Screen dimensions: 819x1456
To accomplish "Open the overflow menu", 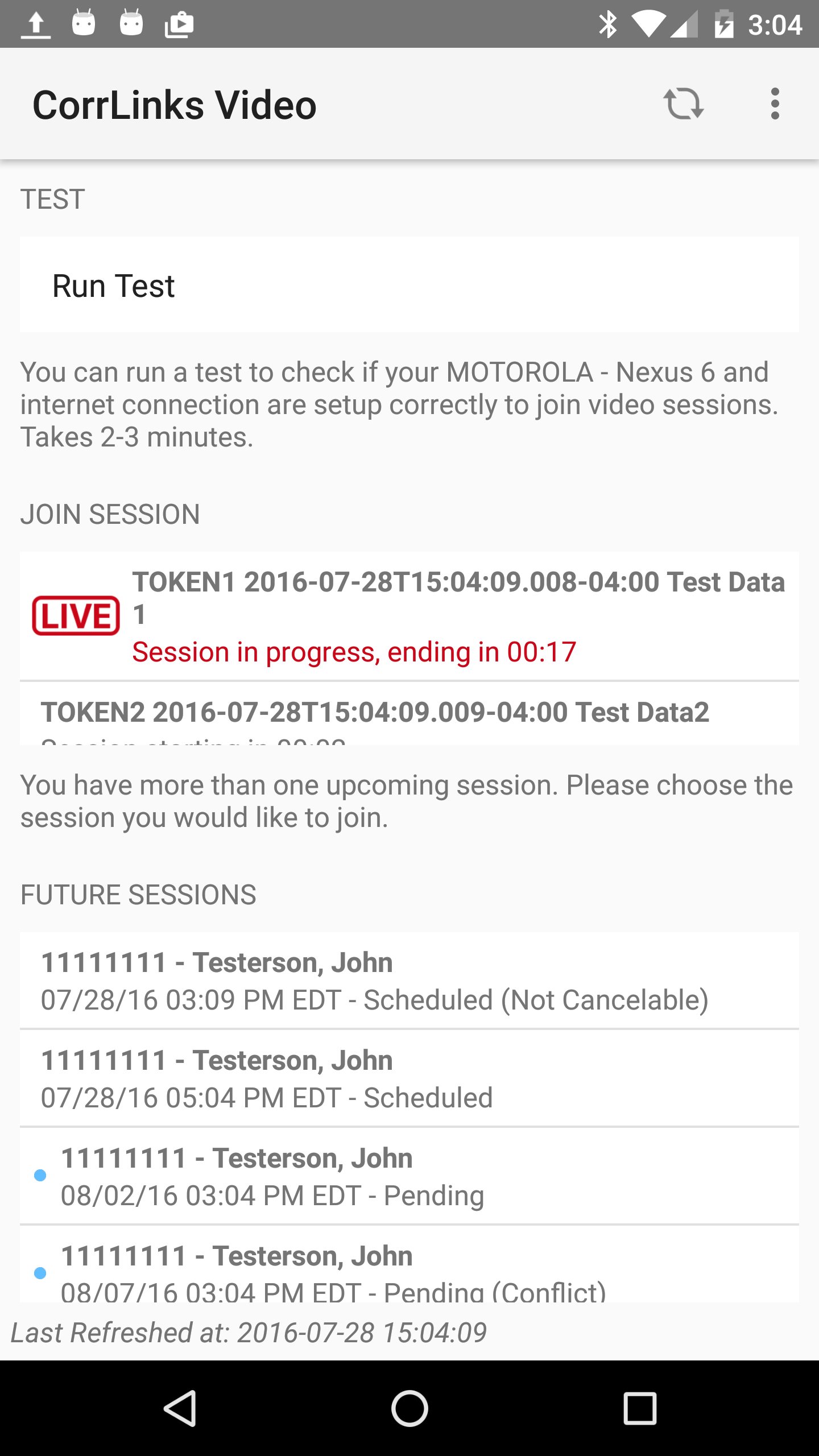I will (x=775, y=104).
